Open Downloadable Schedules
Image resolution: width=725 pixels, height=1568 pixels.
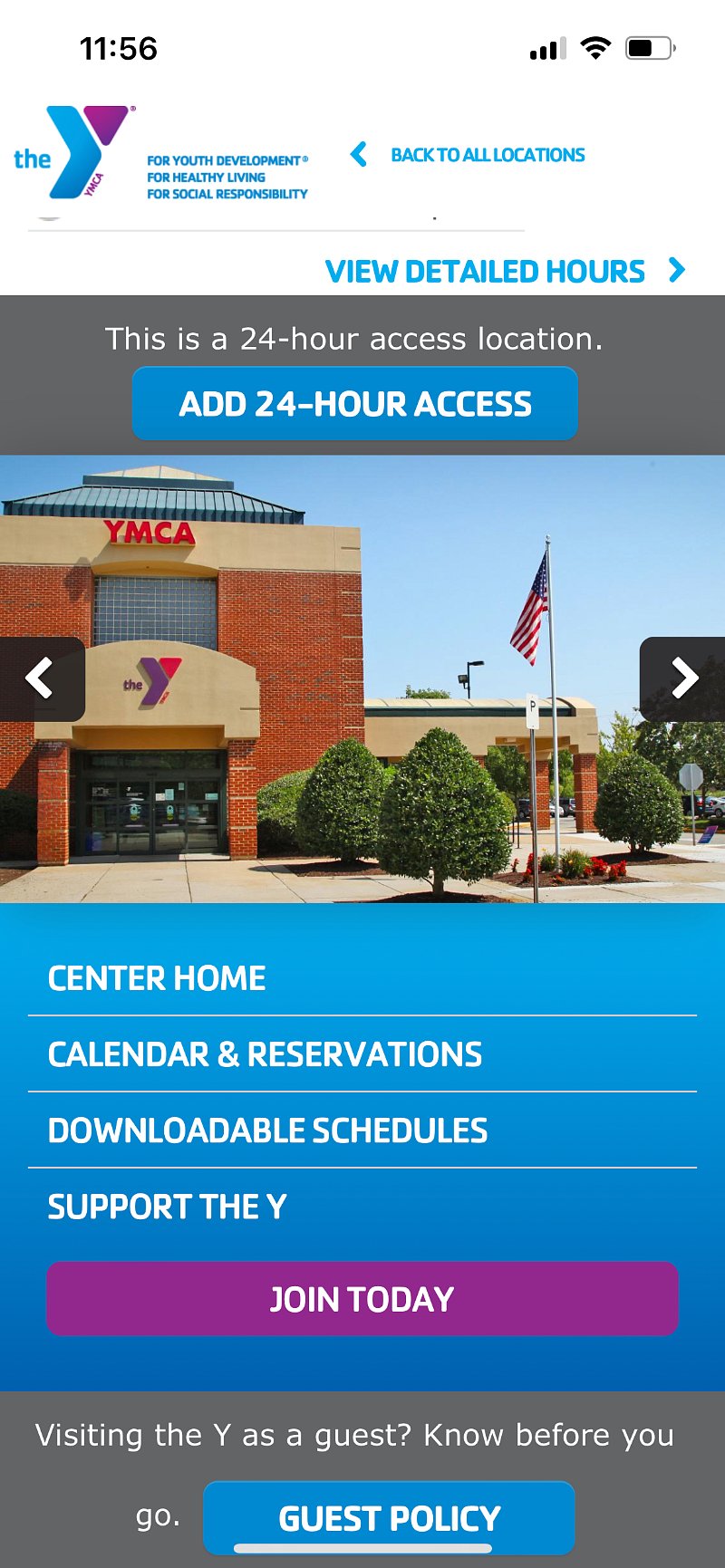tap(267, 1130)
